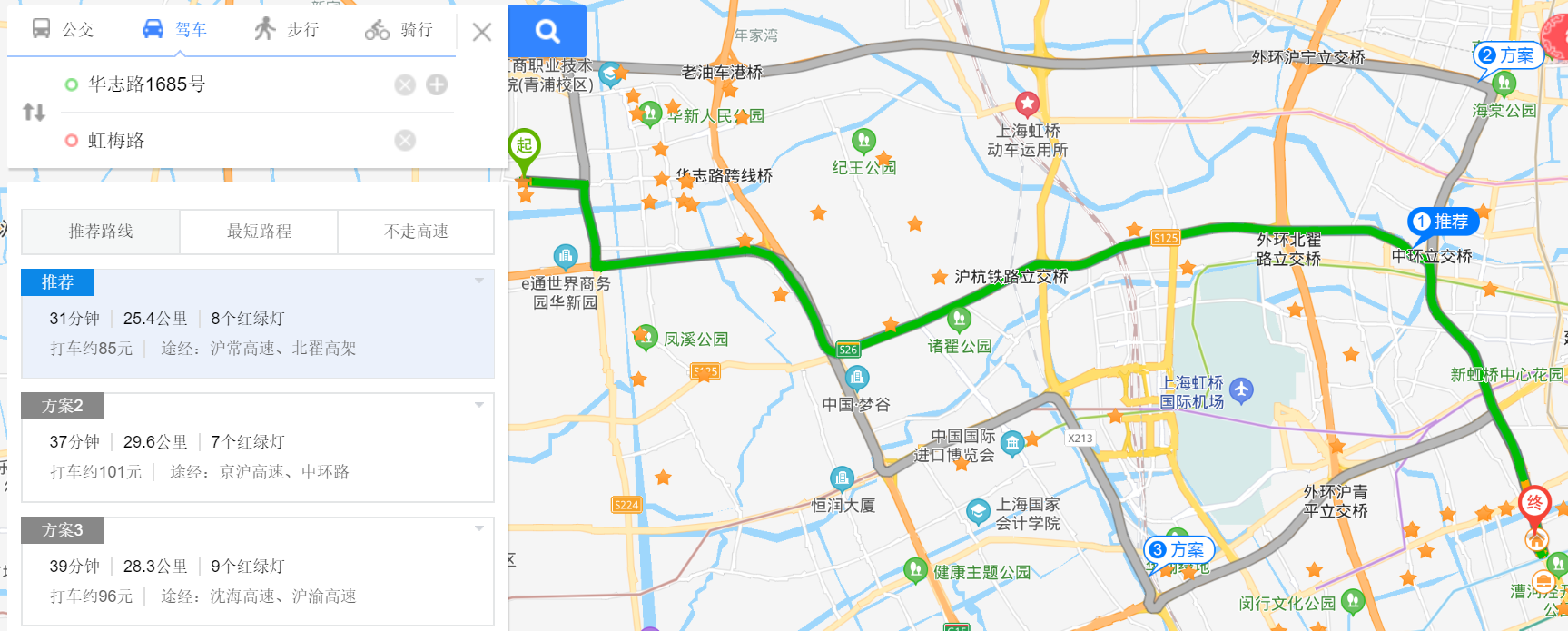
Task: Swap start and destination points
Action: point(34,113)
